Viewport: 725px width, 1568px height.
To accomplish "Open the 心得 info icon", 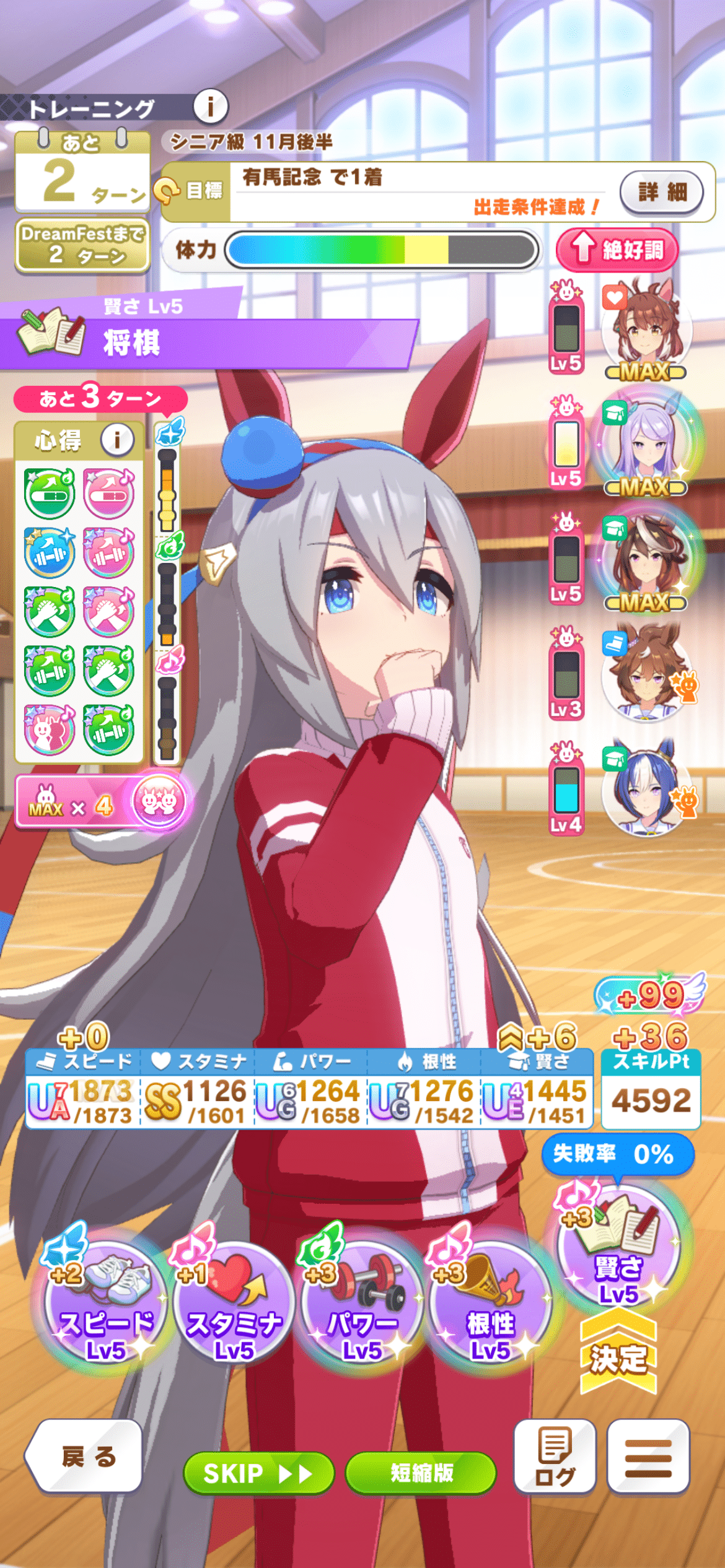I will click(x=116, y=440).
